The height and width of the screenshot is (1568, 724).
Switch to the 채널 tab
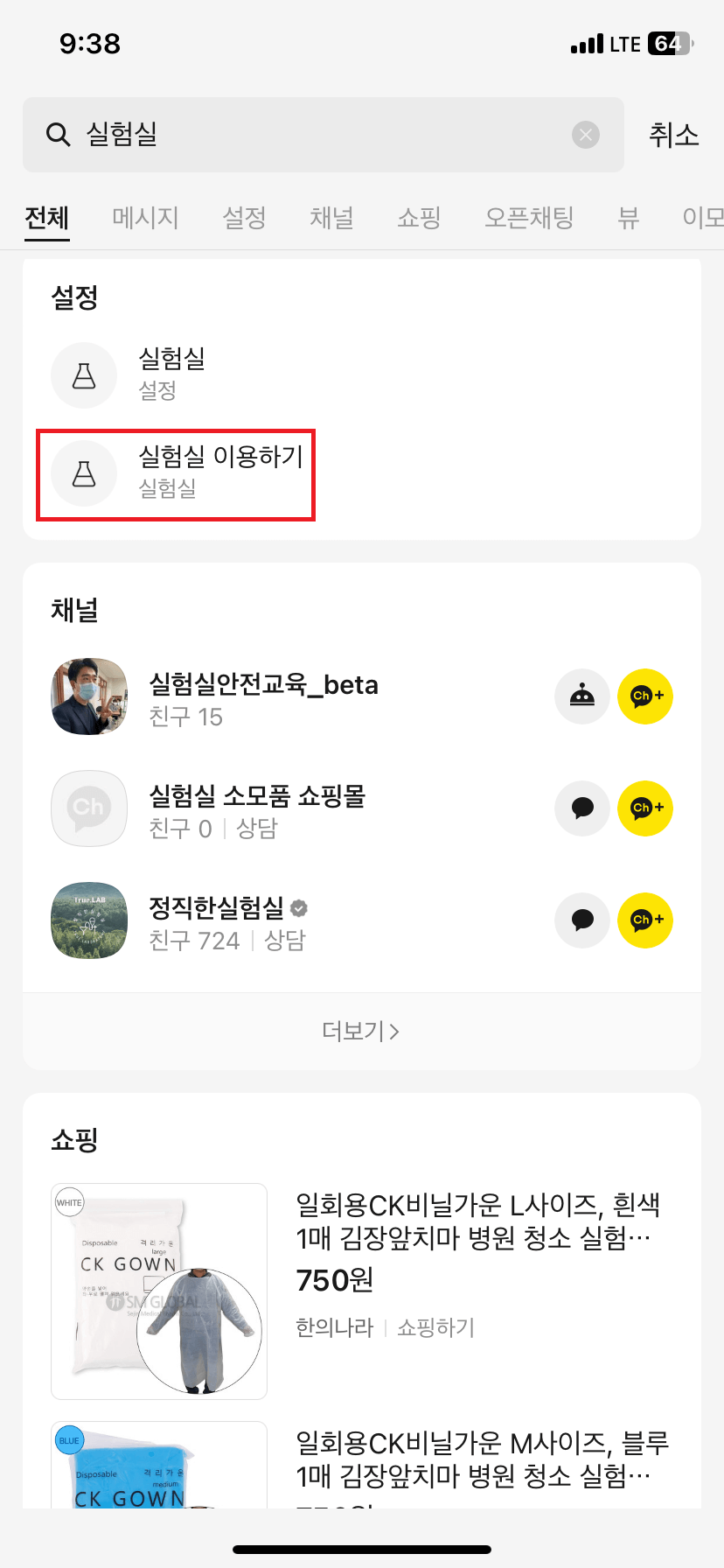(331, 218)
